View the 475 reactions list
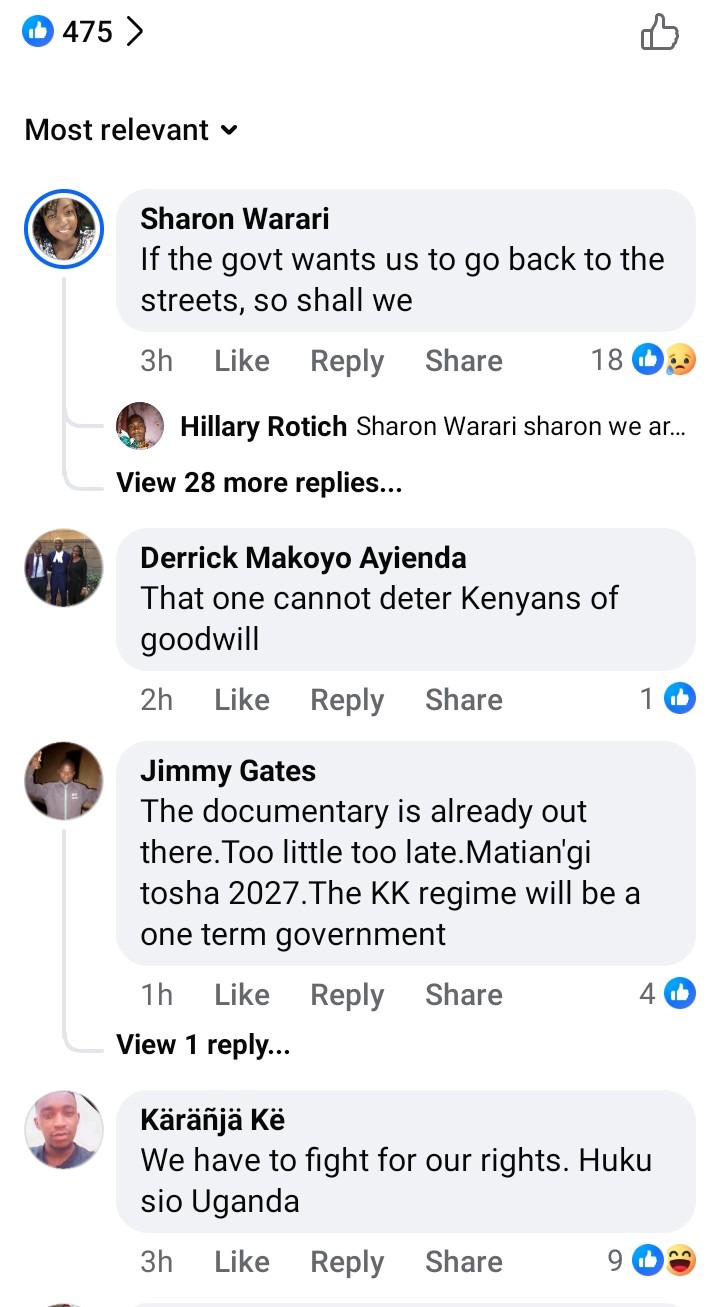The width and height of the screenshot is (720, 1307). pos(84,33)
